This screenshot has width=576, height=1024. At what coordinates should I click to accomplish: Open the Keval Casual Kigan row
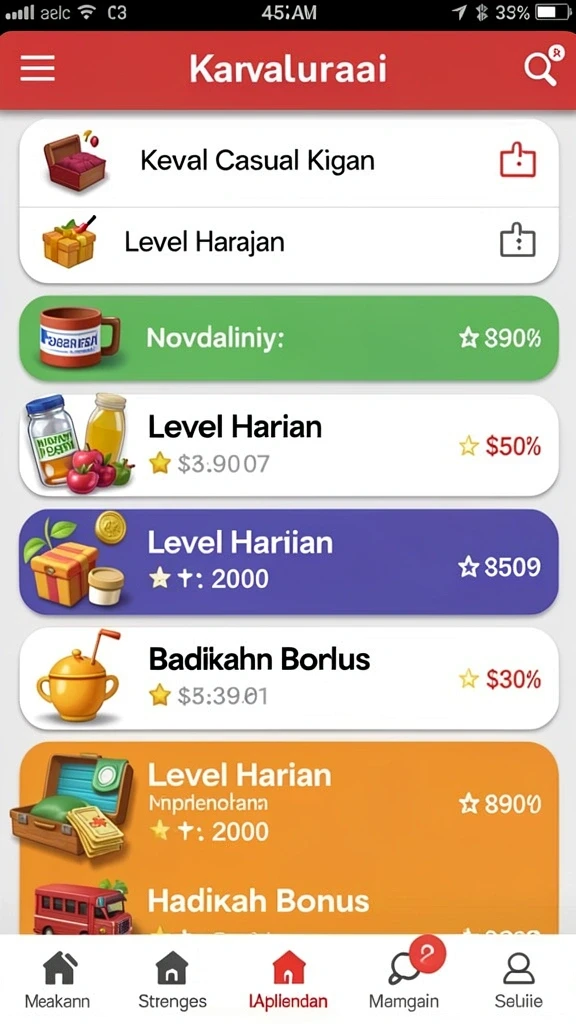tap(289, 163)
